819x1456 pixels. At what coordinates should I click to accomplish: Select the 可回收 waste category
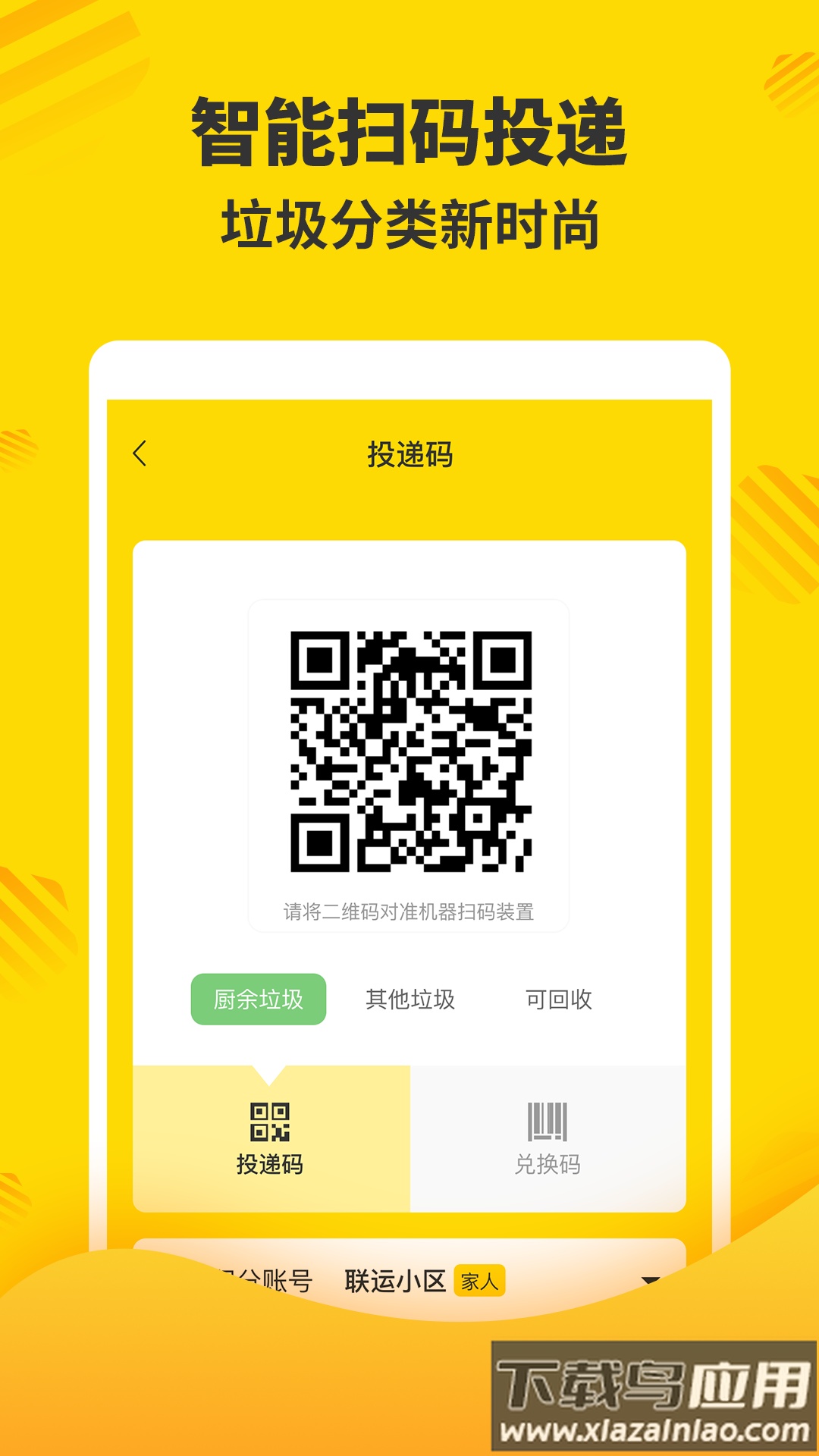(561, 1000)
